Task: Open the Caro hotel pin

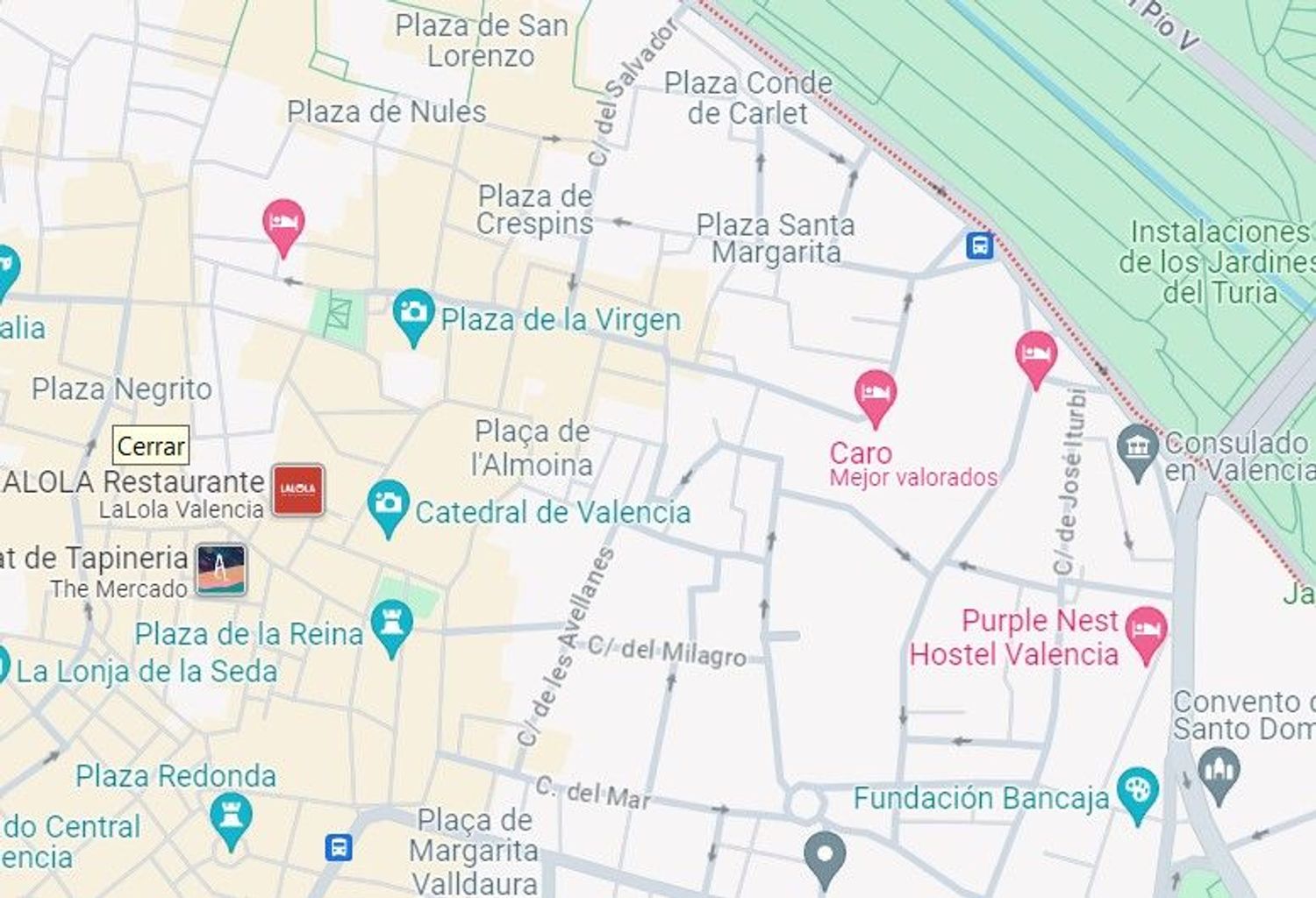Action: pos(874,395)
